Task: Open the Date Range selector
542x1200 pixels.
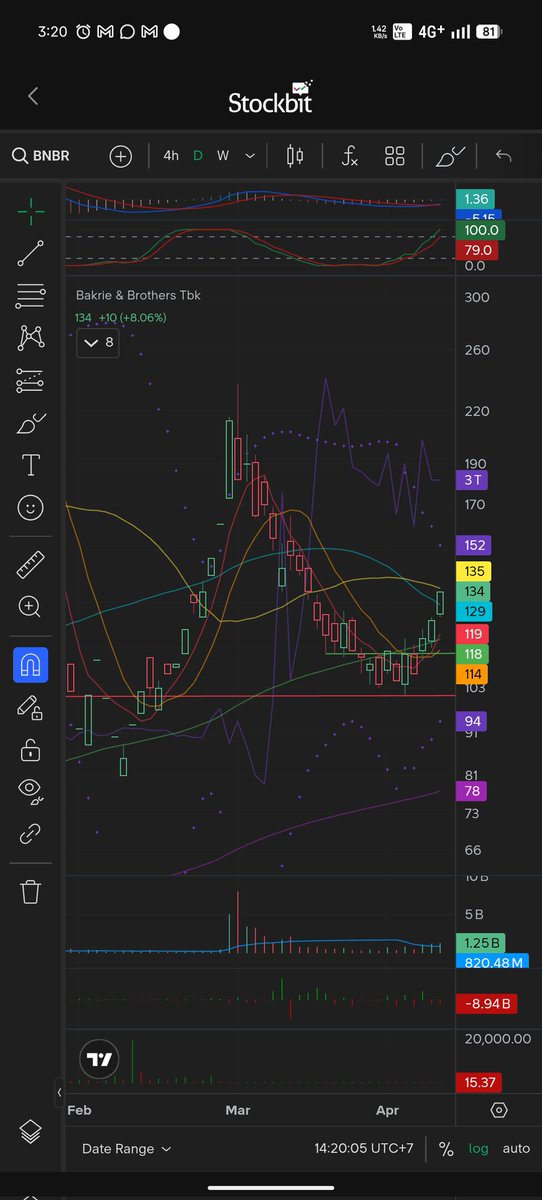Action: tap(126, 1149)
